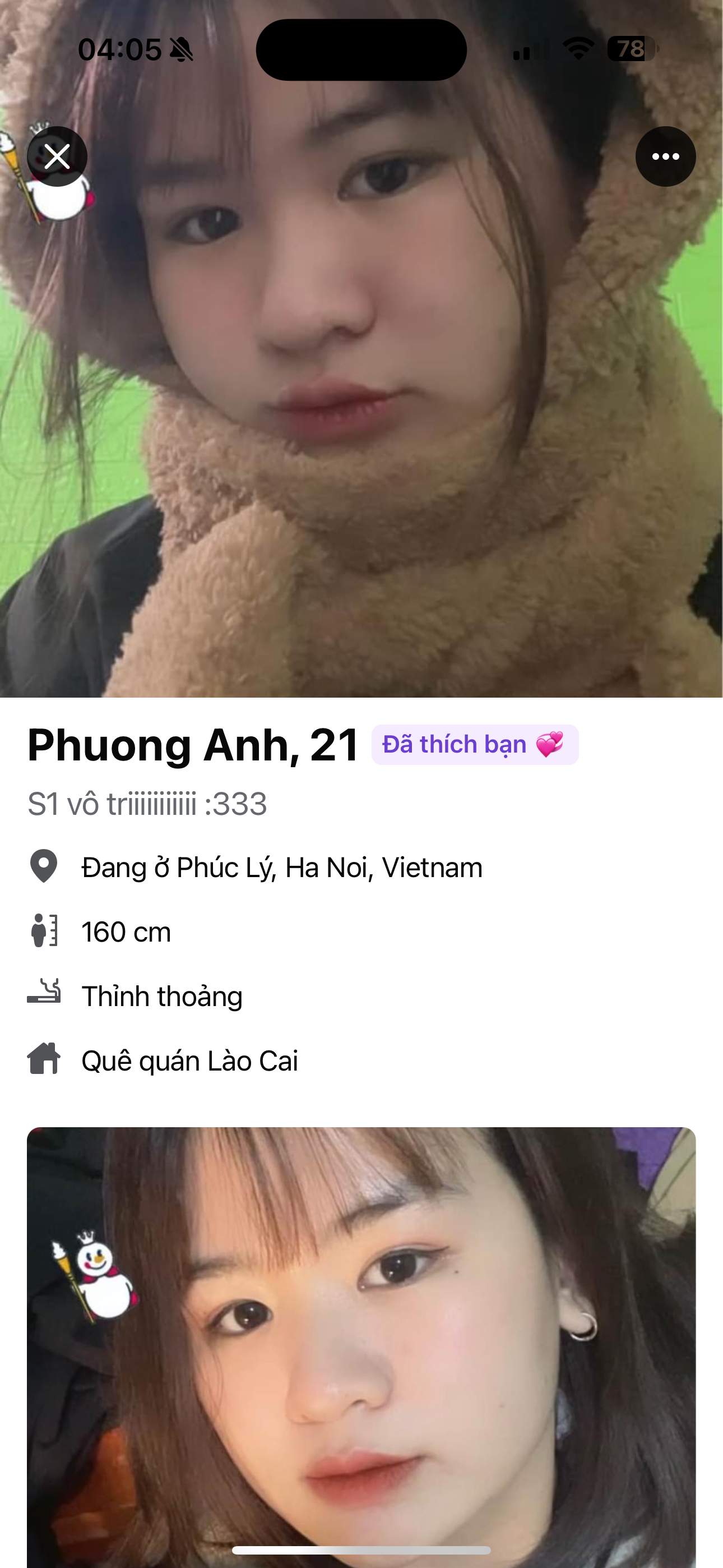Close the profile view

[57, 156]
